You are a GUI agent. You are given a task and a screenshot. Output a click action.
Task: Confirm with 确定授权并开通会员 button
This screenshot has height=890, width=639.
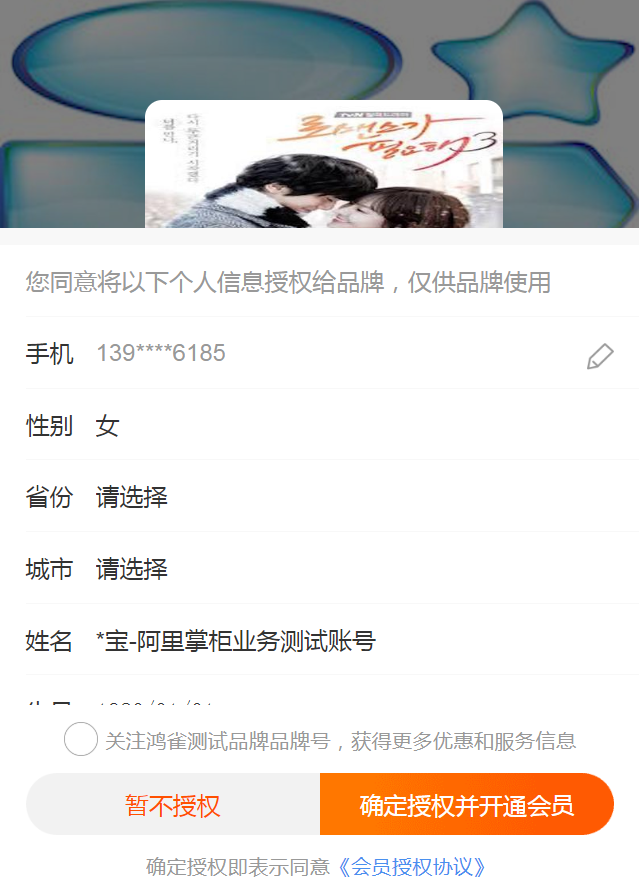[x=466, y=805]
